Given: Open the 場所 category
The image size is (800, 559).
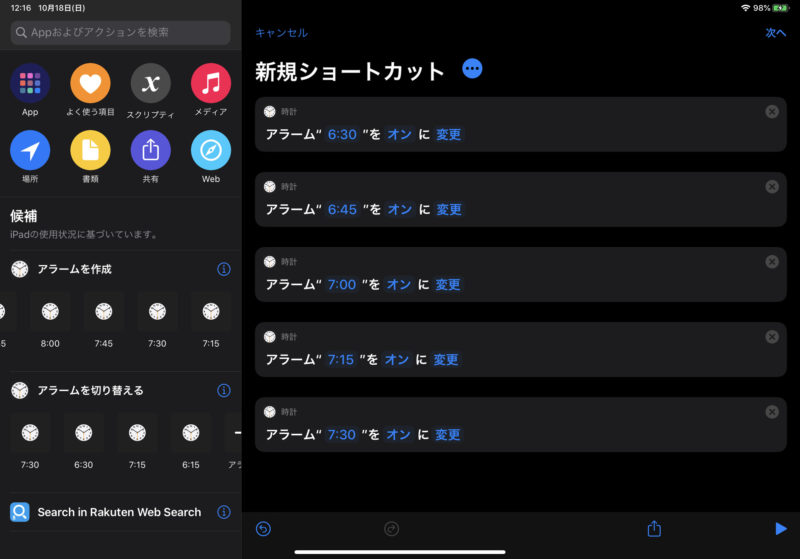Looking at the screenshot, I should point(30,150).
